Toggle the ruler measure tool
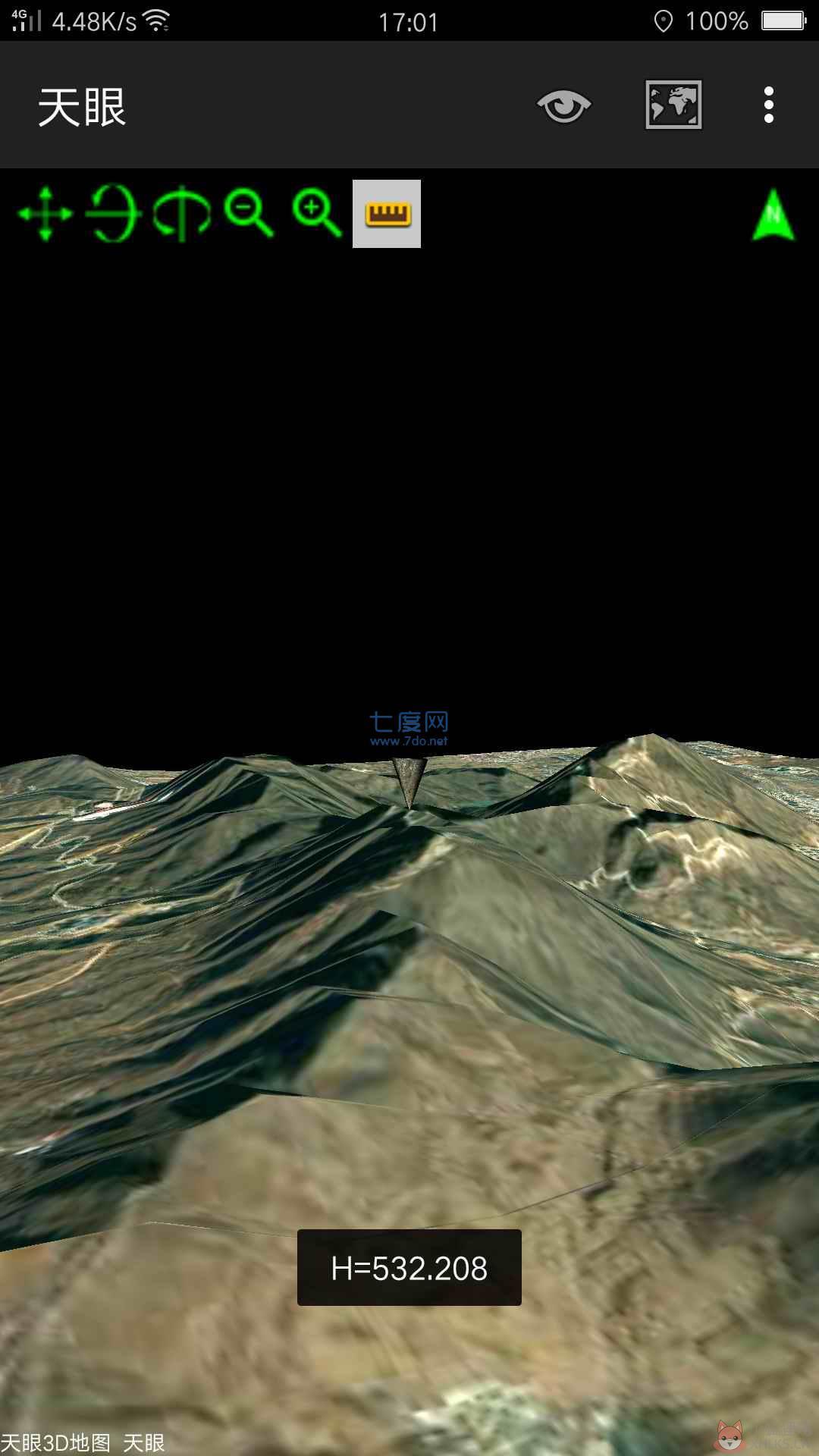Viewport: 819px width, 1456px height. [387, 214]
